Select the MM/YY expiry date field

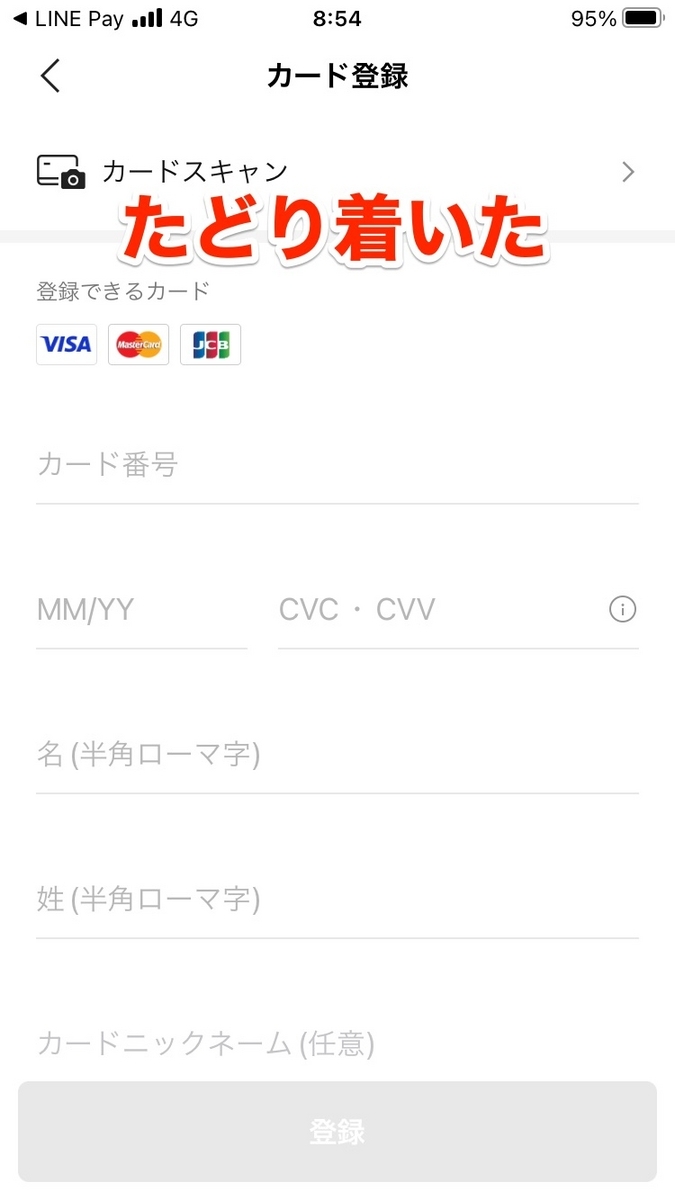point(141,610)
